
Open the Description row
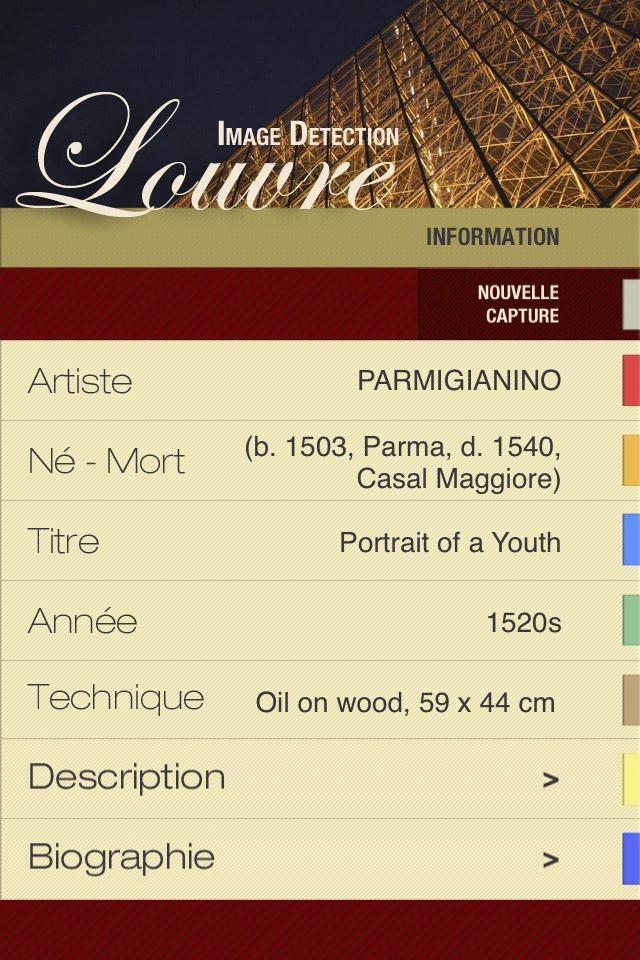(300, 779)
